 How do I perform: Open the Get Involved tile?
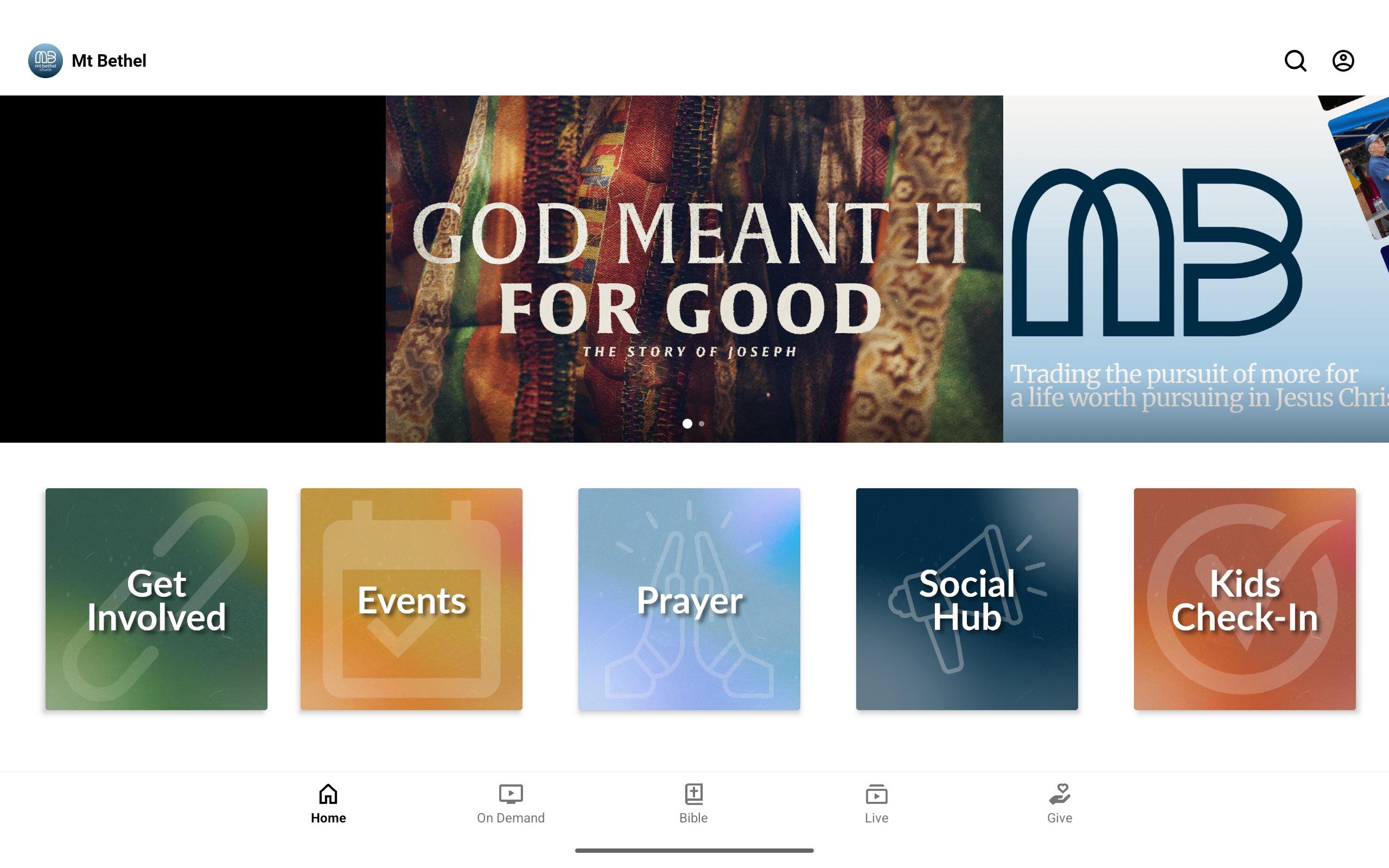(x=156, y=599)
